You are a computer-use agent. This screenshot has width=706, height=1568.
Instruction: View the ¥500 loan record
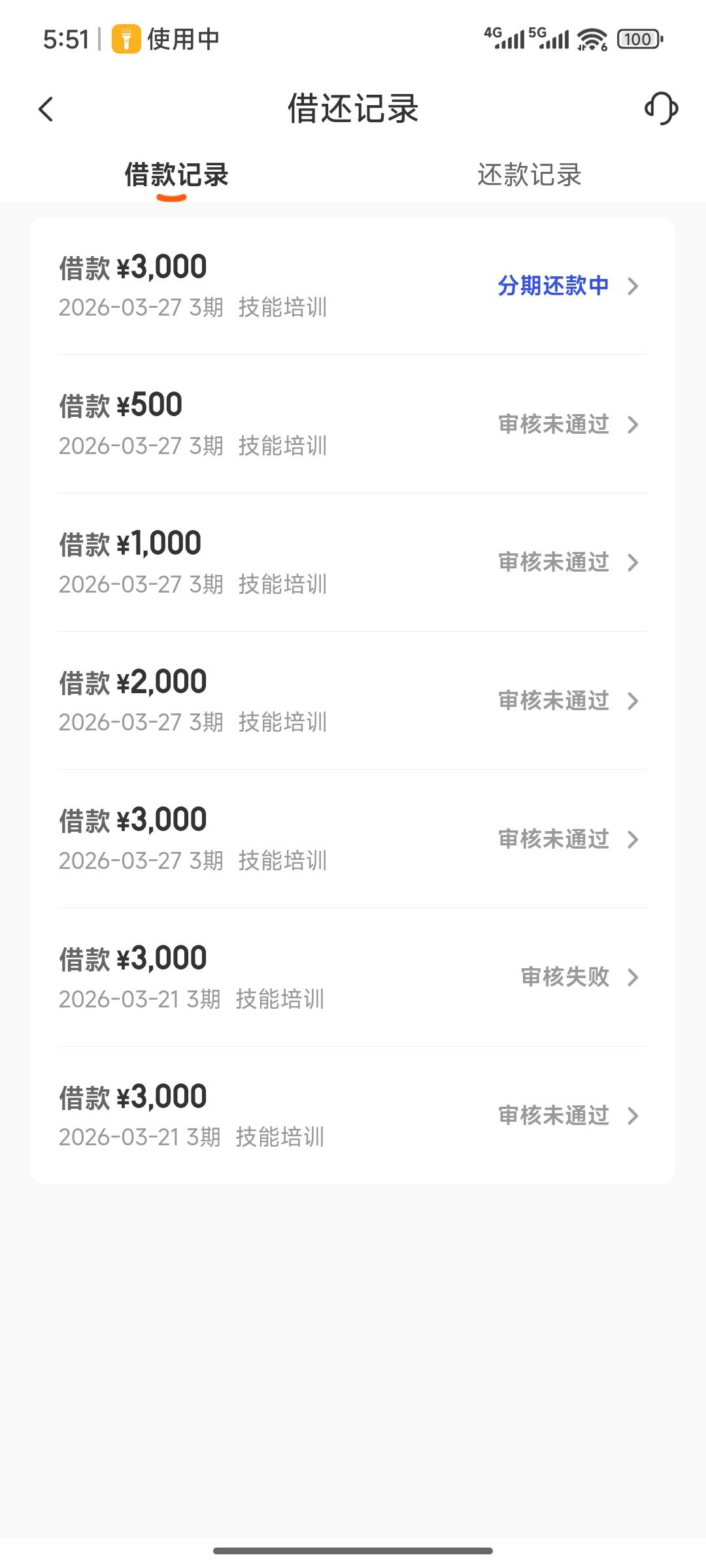click(353, 424)
